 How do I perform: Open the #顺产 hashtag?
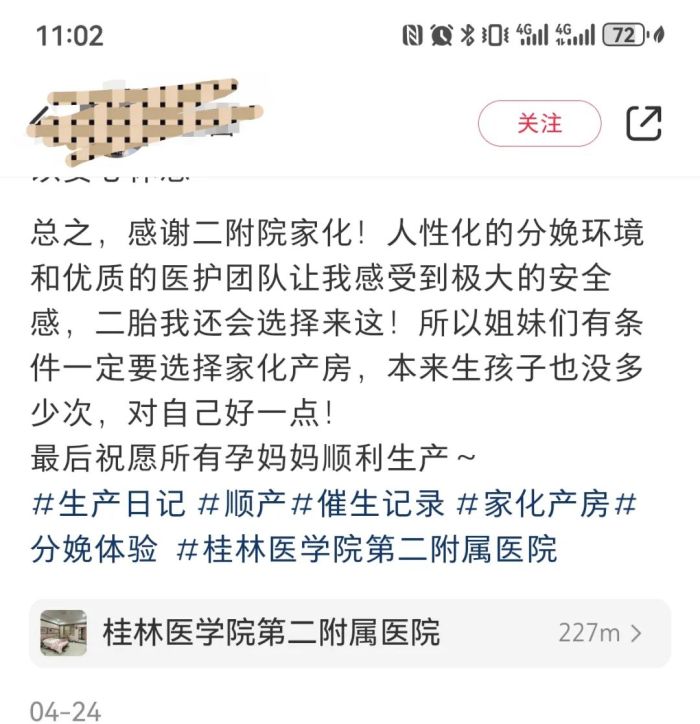(242, 505)
